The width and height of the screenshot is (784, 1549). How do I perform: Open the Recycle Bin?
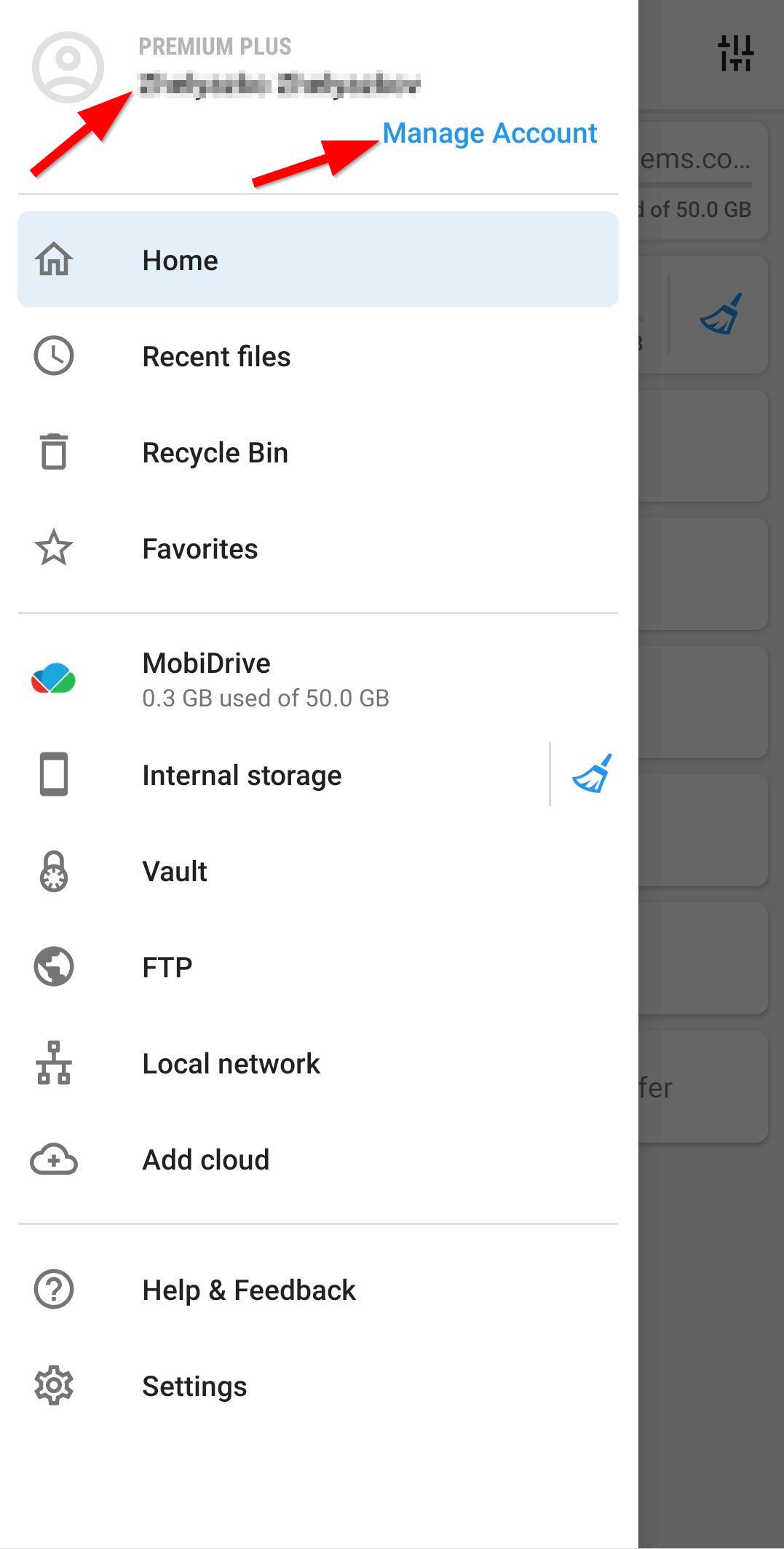[318, 452]
